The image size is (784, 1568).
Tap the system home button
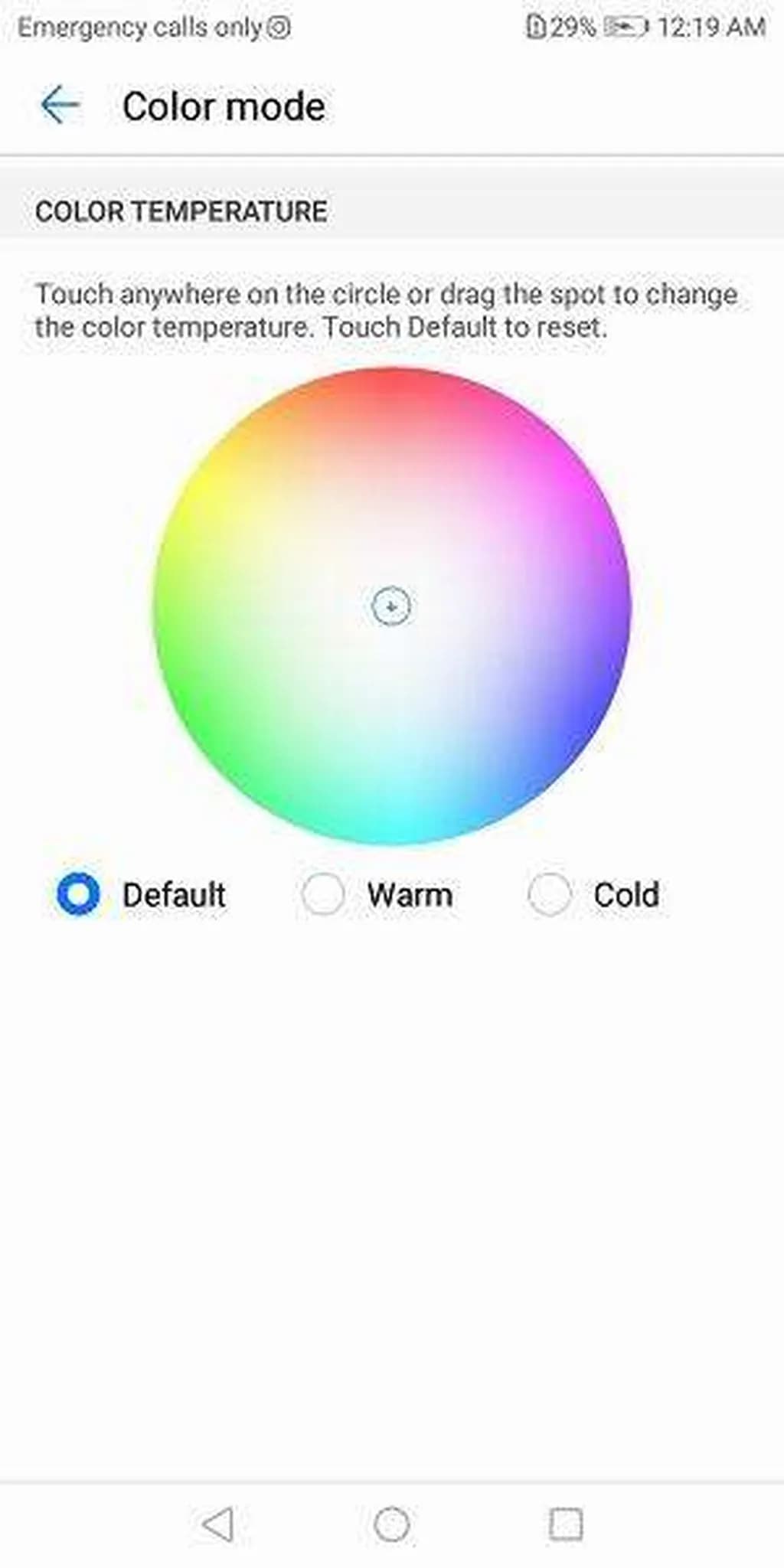[391, 1524]
